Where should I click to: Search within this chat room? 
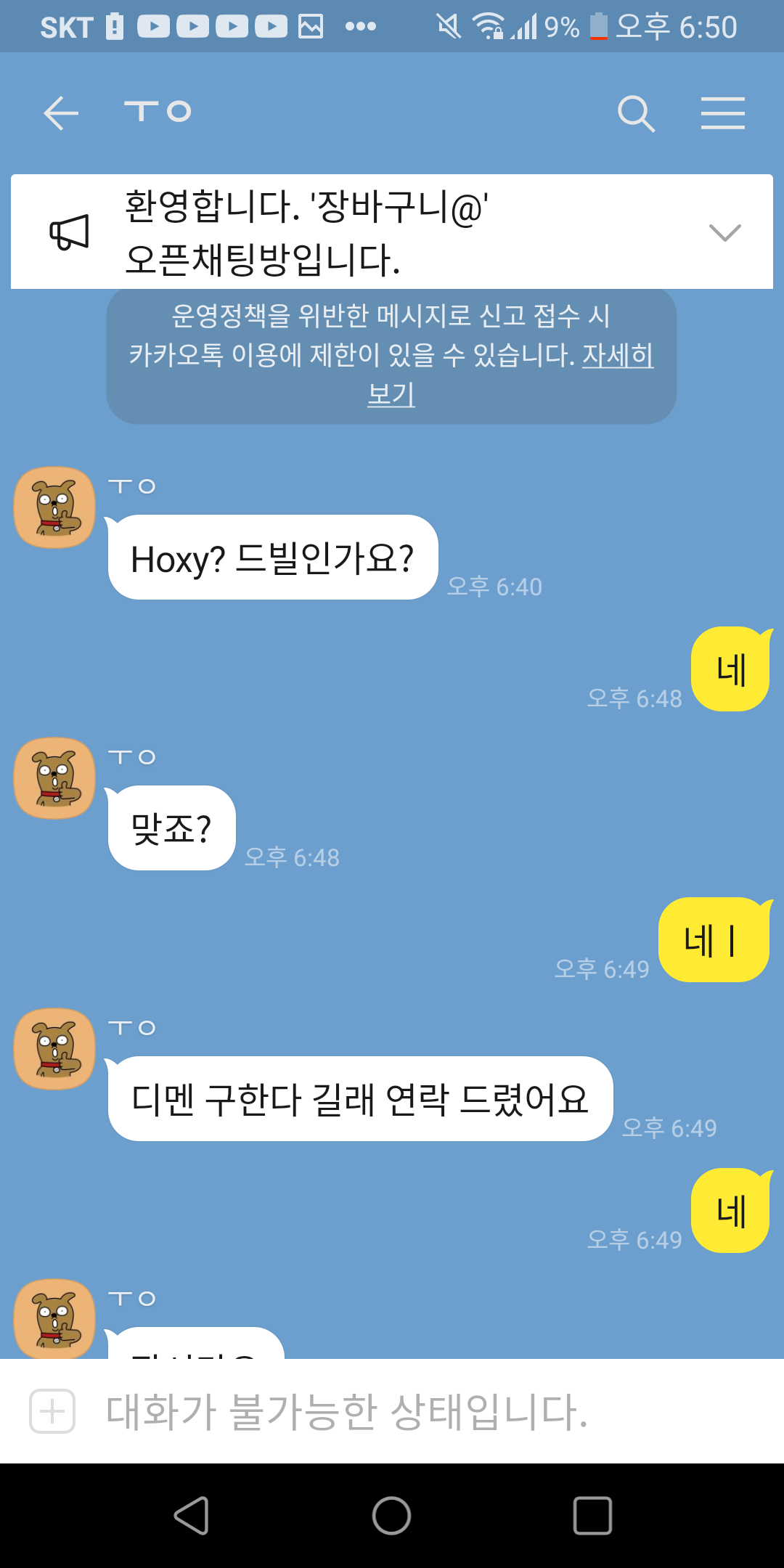(636, 113)
